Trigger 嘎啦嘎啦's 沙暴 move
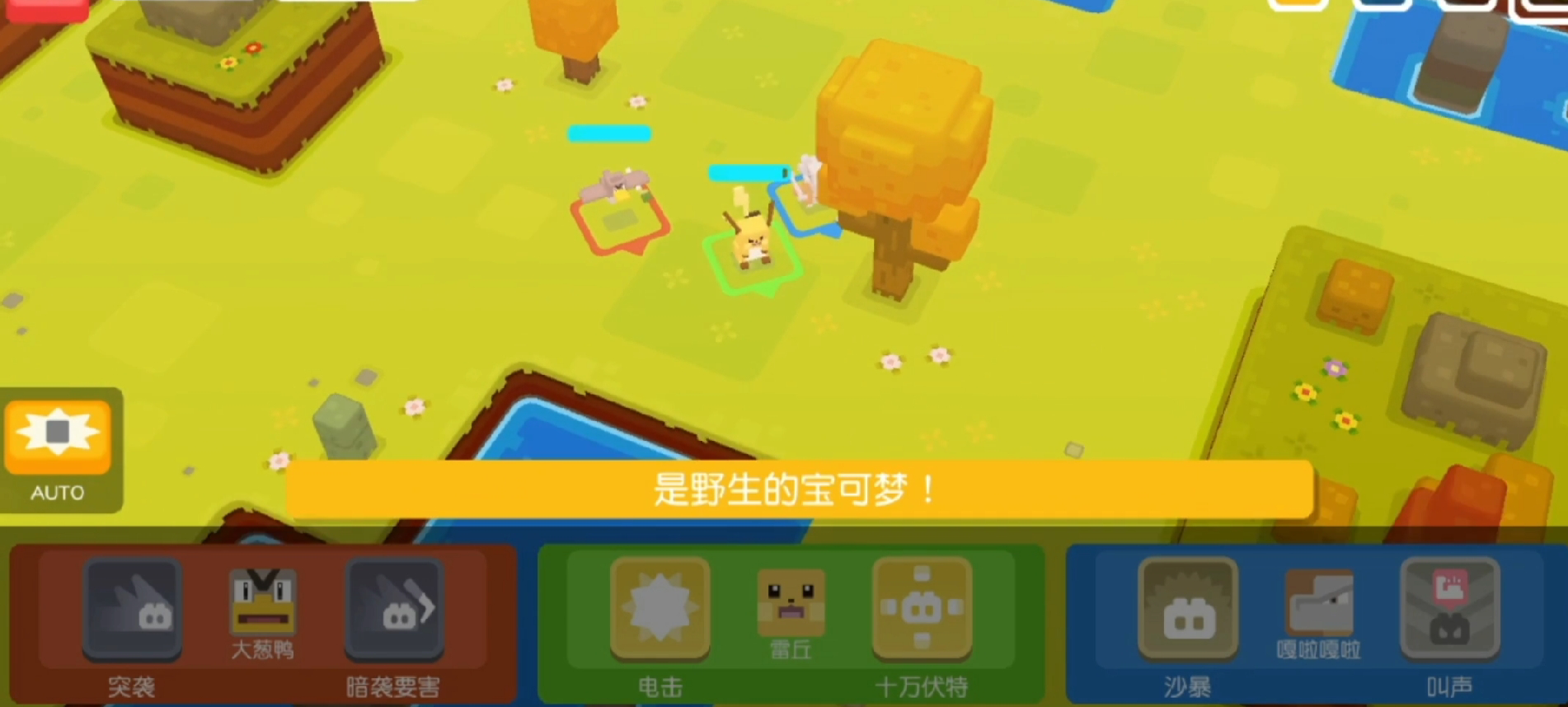 [1187, 610]
